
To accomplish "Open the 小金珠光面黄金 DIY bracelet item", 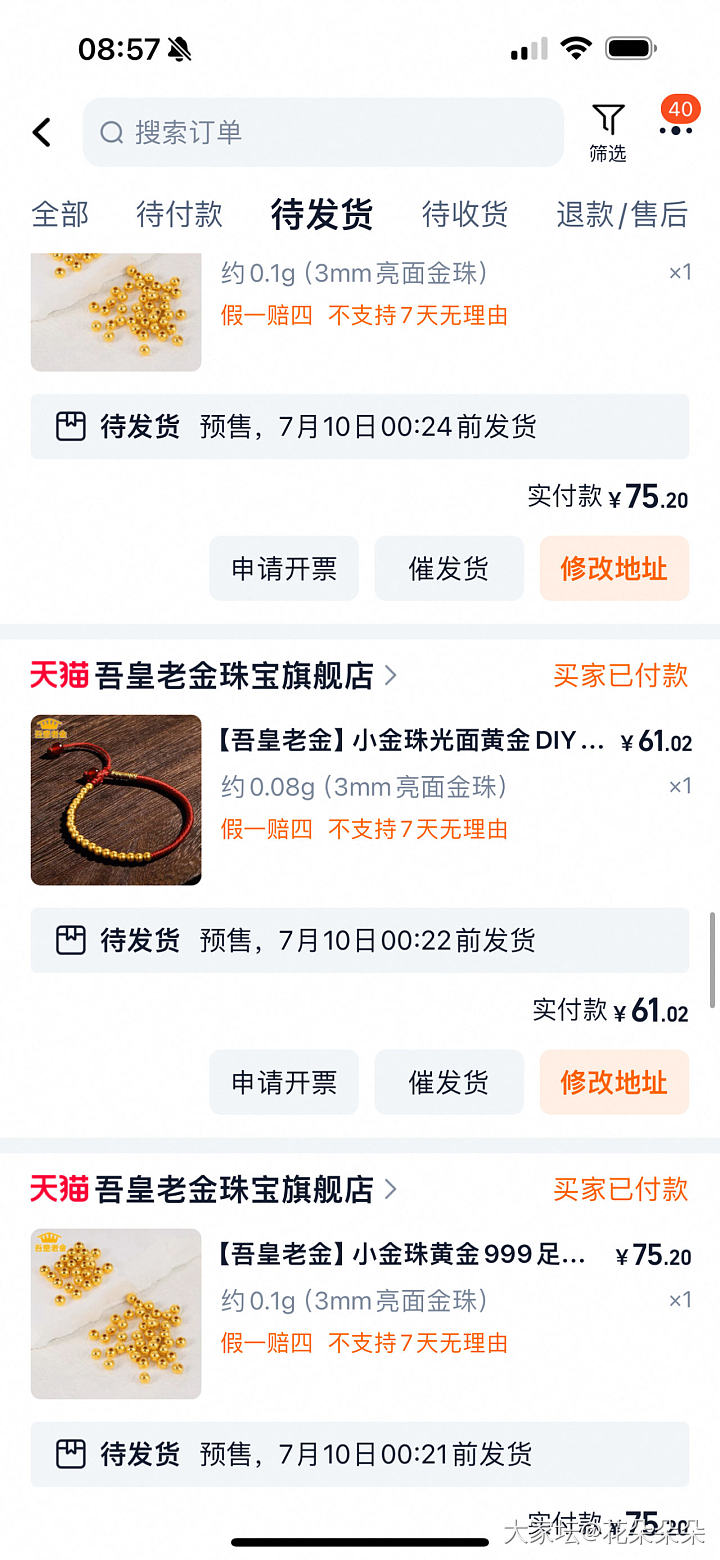I will tap(410, 742).
